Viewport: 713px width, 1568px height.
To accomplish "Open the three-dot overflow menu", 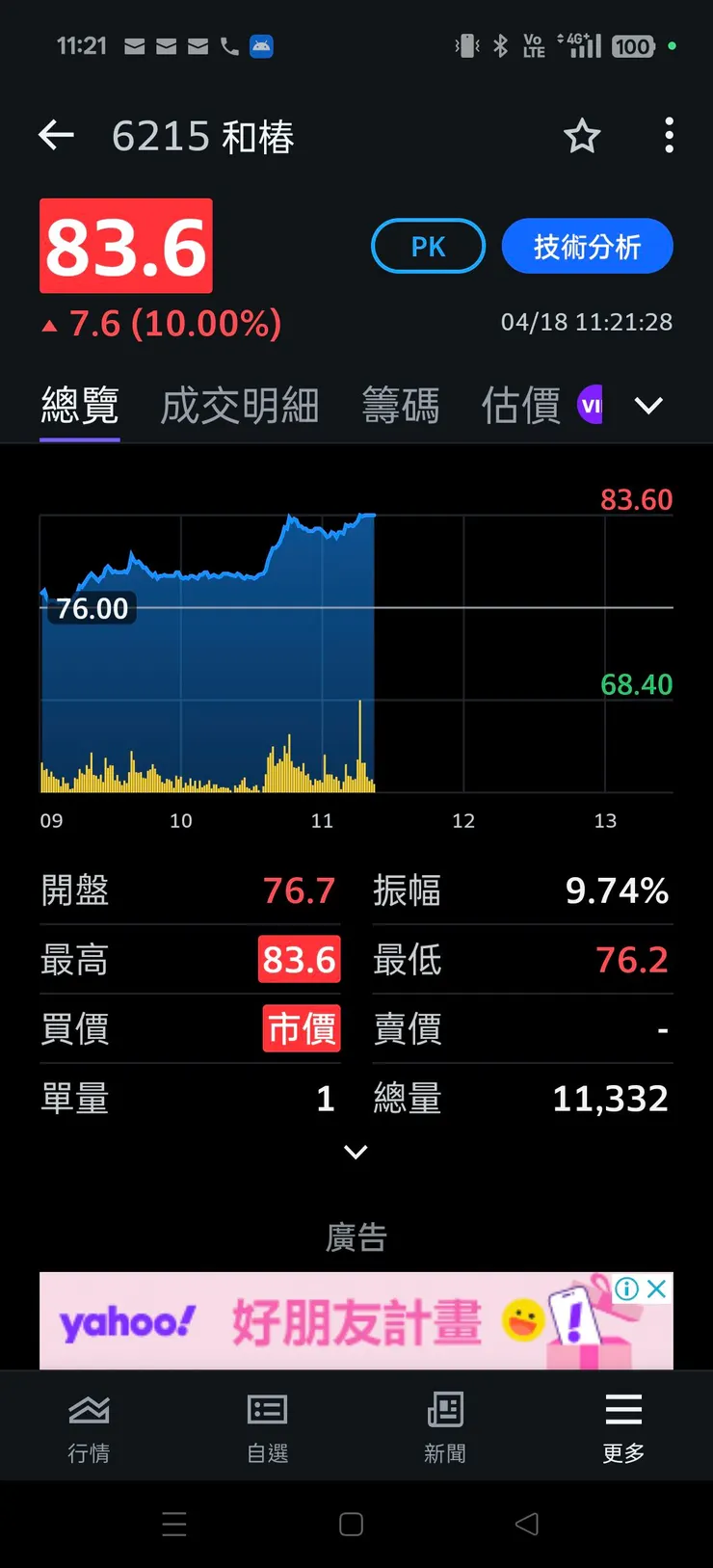I will pos(669,136).
